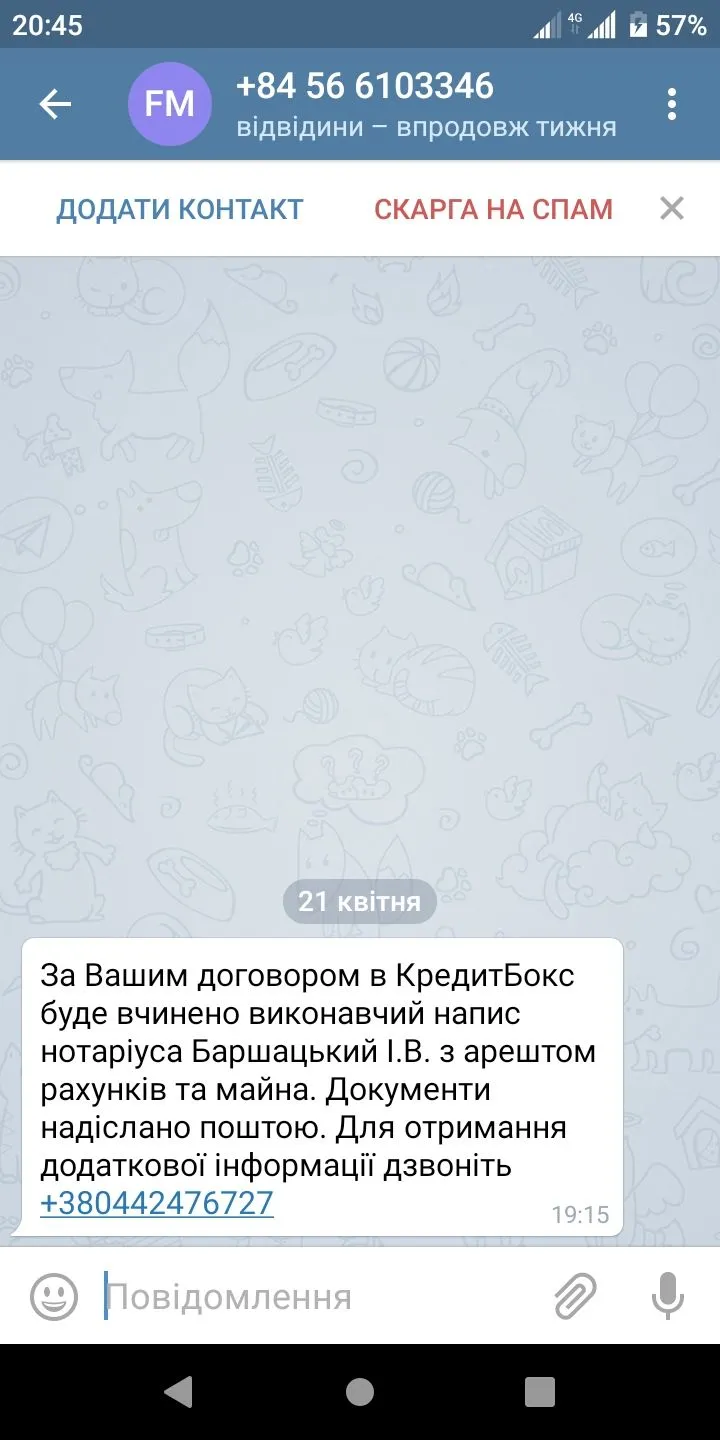The height and width of the screenshot is (1440, 720).
Task: Report spam via СКАРГА НА СПАМ
Action: coord(493,209)
